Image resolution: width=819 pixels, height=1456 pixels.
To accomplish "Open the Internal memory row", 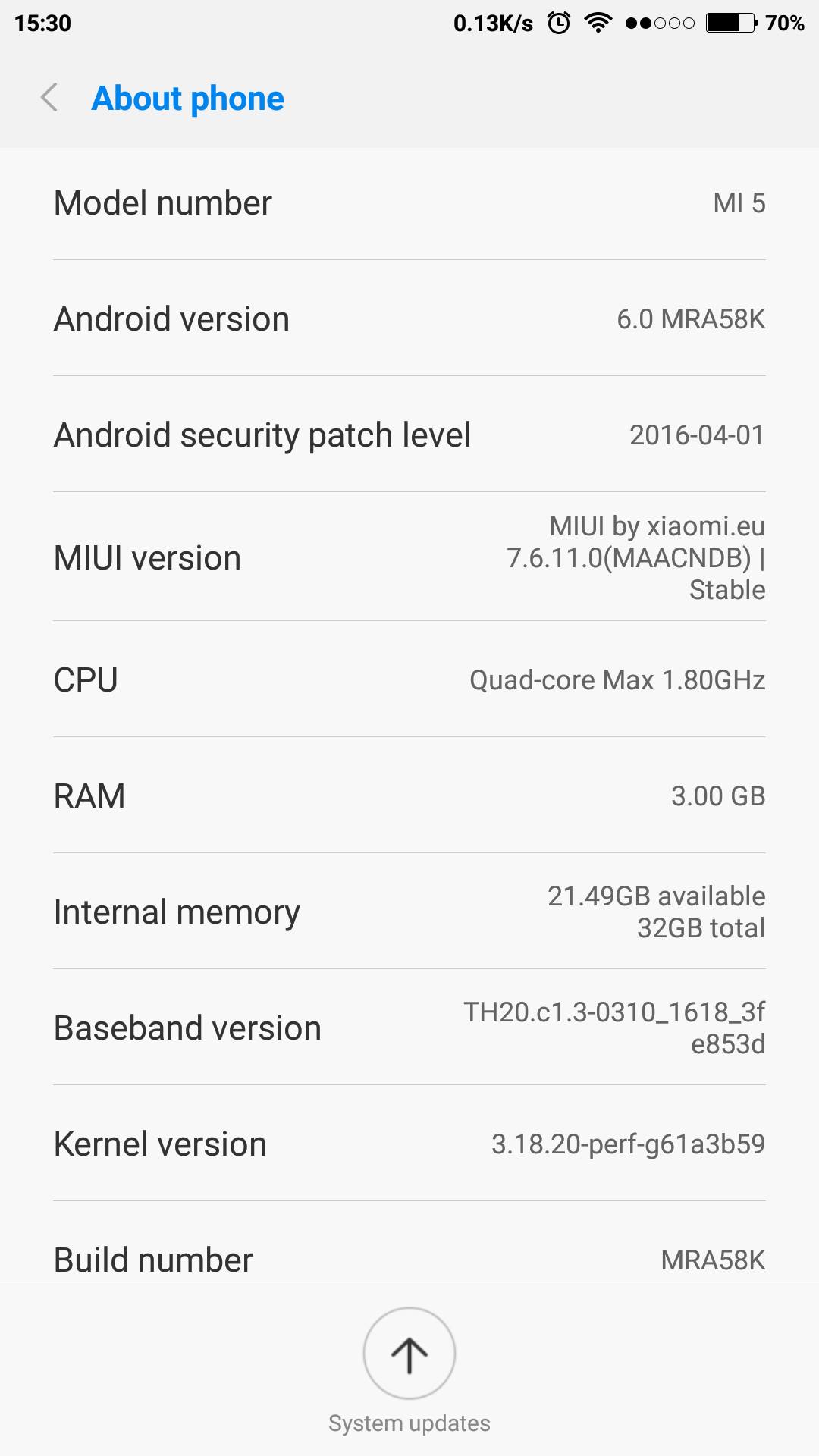I will (409, 912).
